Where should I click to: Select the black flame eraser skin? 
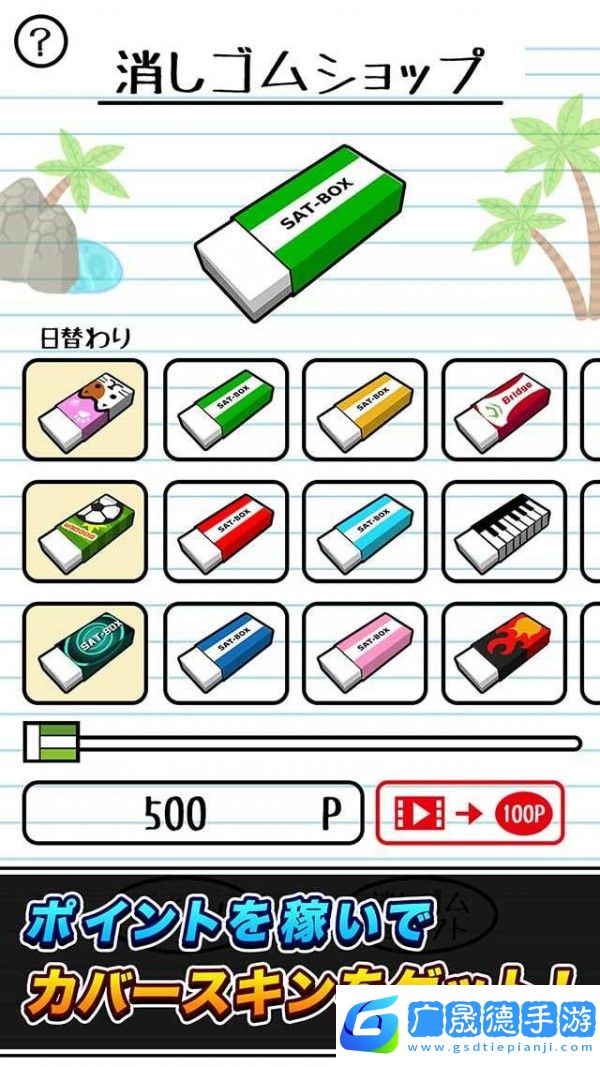pos(504,653)
